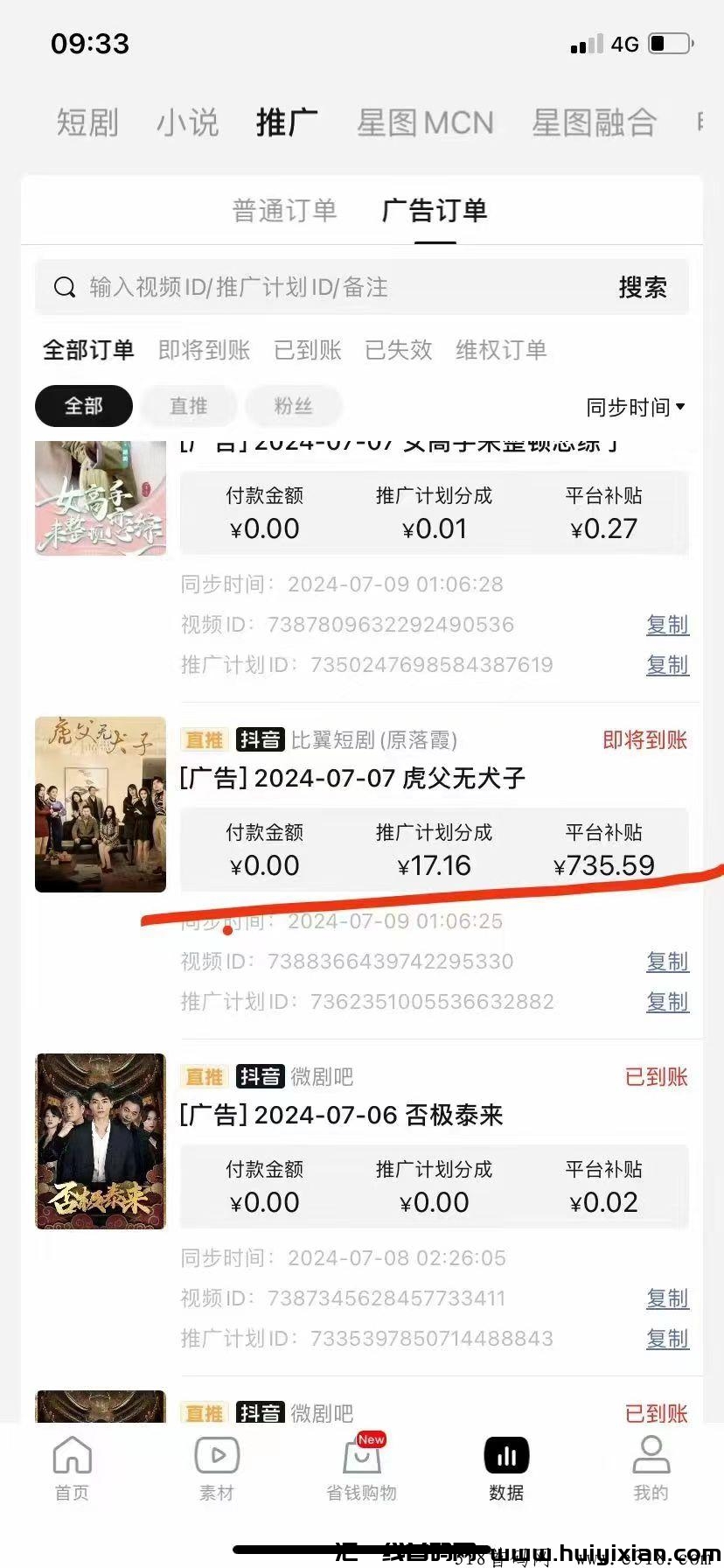724x1568 pixels.
Task: Open the 虎父无犬子 order thumbnail
Action: pyautogui.click(x=101, y=804)
